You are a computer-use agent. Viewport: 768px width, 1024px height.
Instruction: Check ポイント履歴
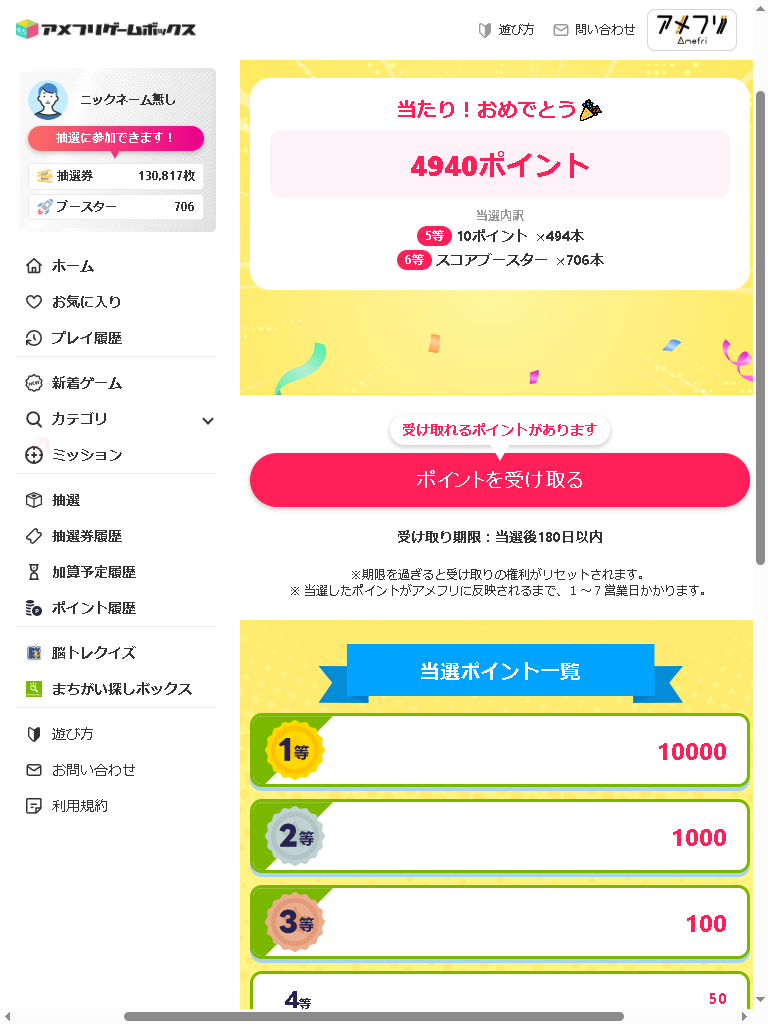(x=93, y=608)
